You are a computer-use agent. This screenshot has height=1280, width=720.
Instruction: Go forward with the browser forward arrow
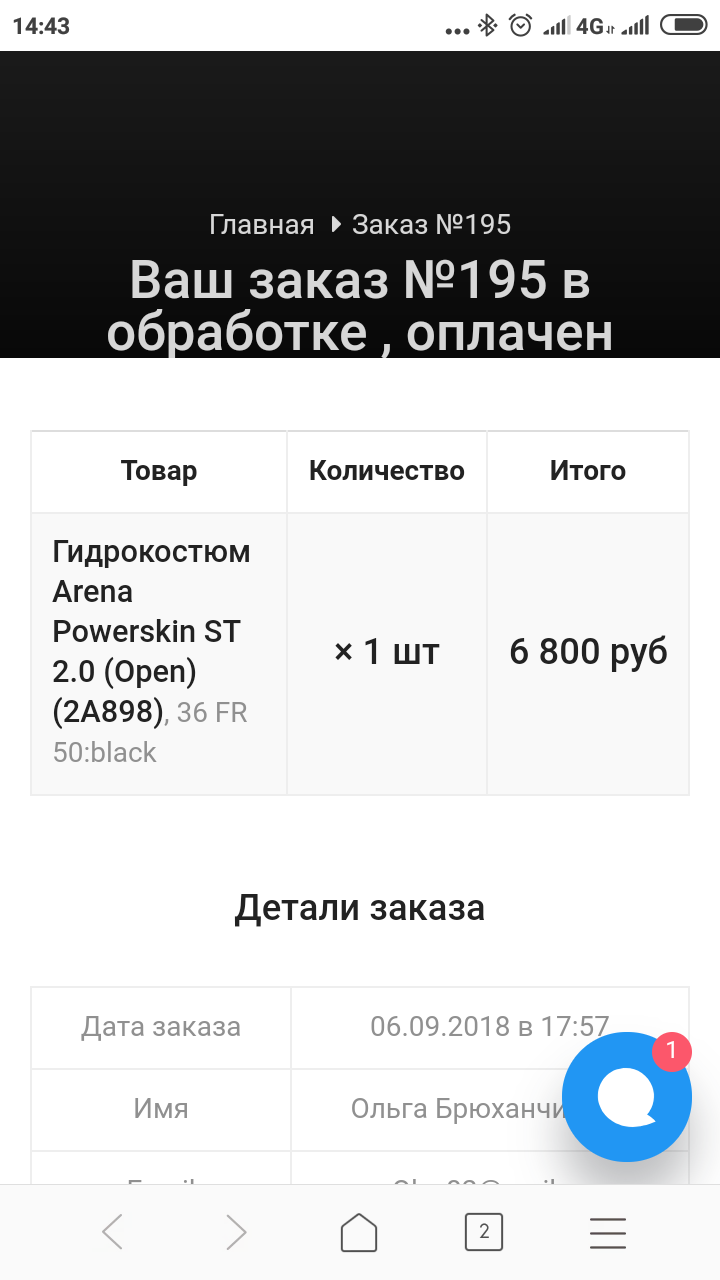[x=236, y=1233]
